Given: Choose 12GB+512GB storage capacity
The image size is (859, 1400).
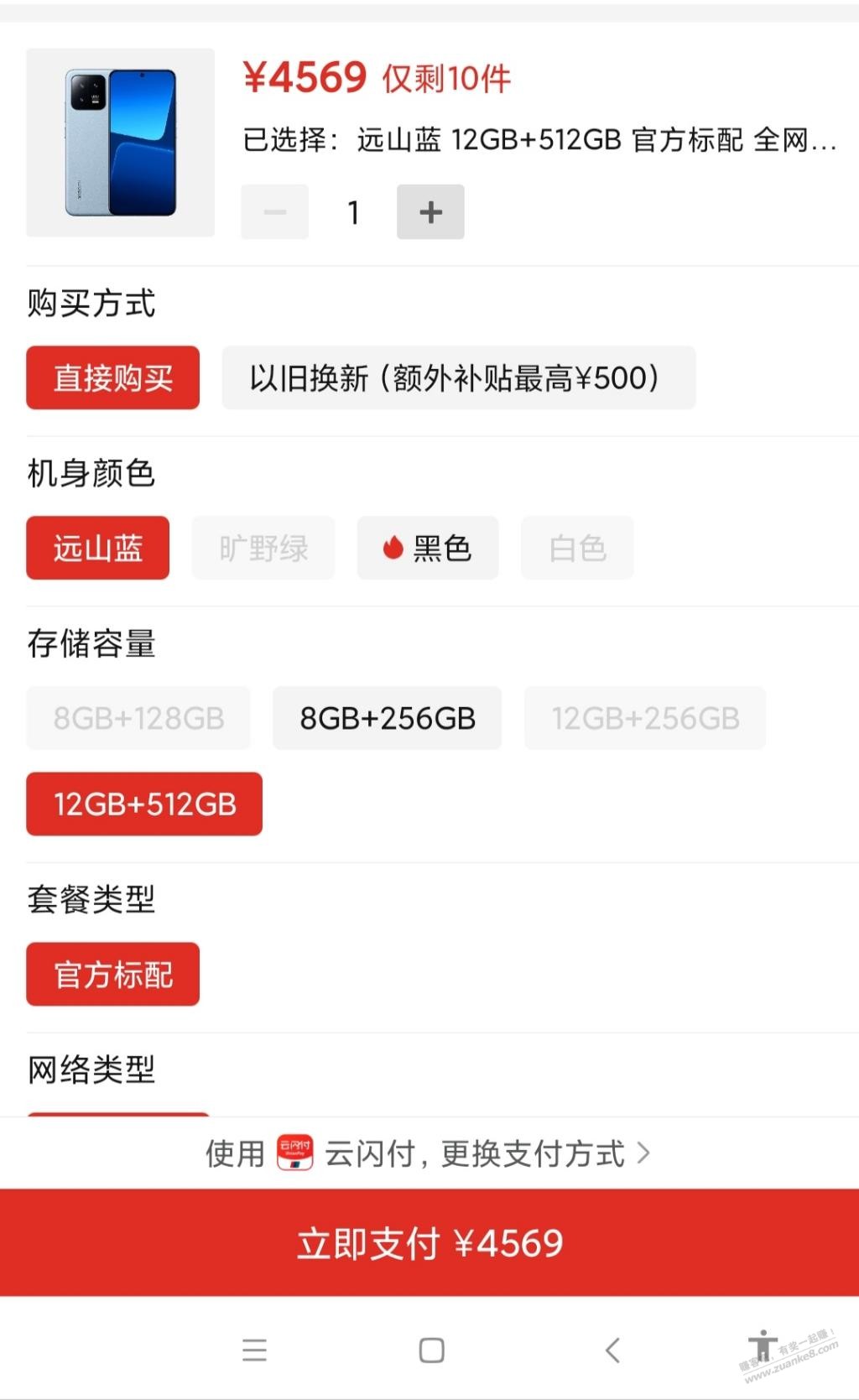Looking at the screenshot, I should [x=144, y=804].
